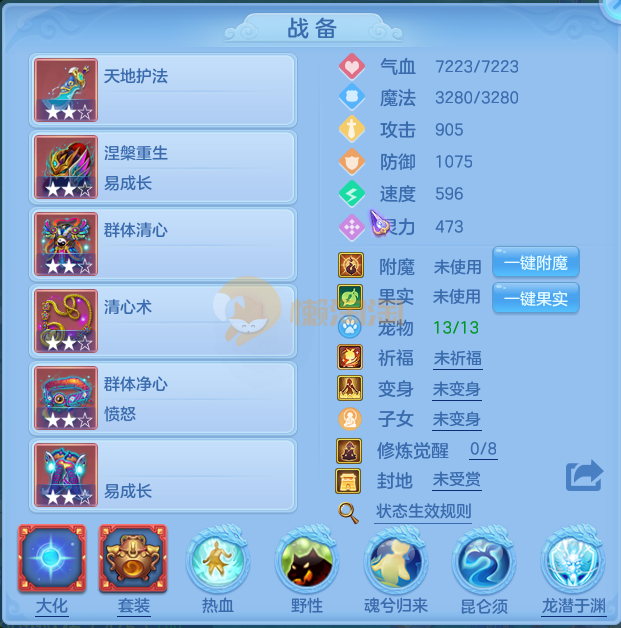Tap the 一键果实 button
Viewport: 621px width, 628px height.
click(535, 297)
